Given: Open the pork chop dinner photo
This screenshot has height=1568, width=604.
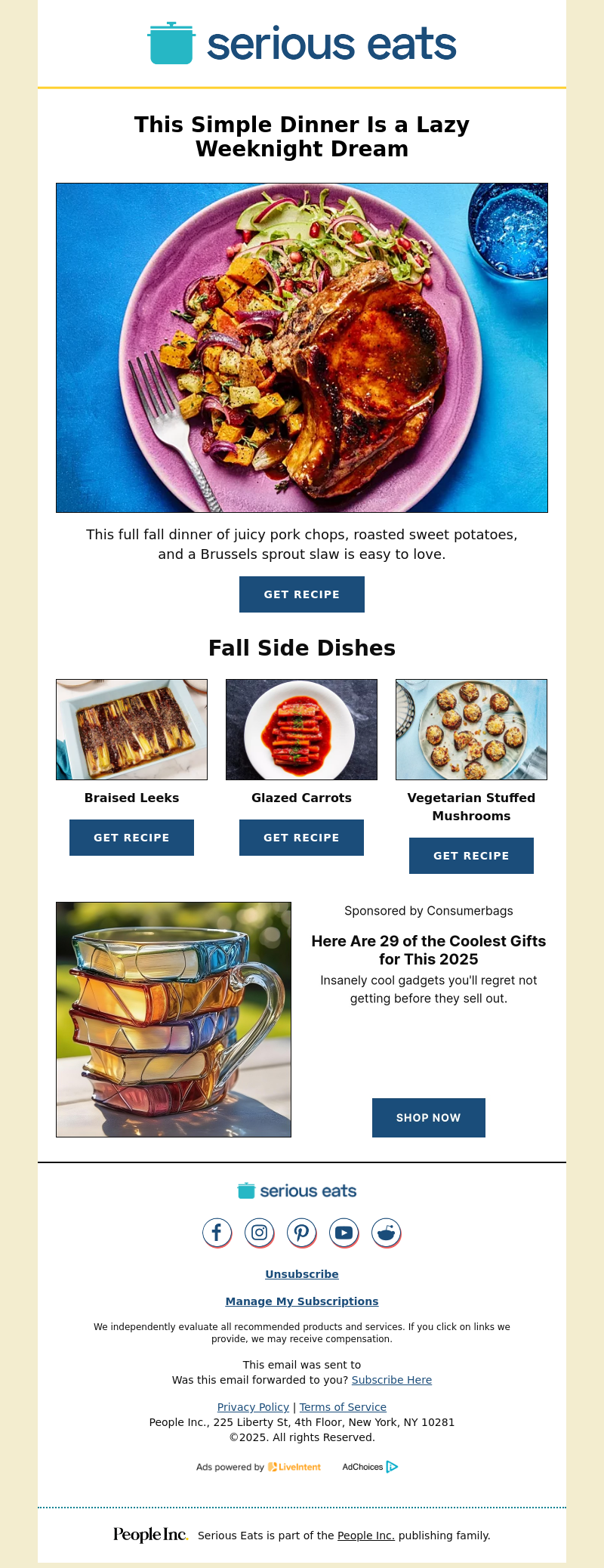Looking at the screenshot, I should pyautogui.click(x=301, y=347).
